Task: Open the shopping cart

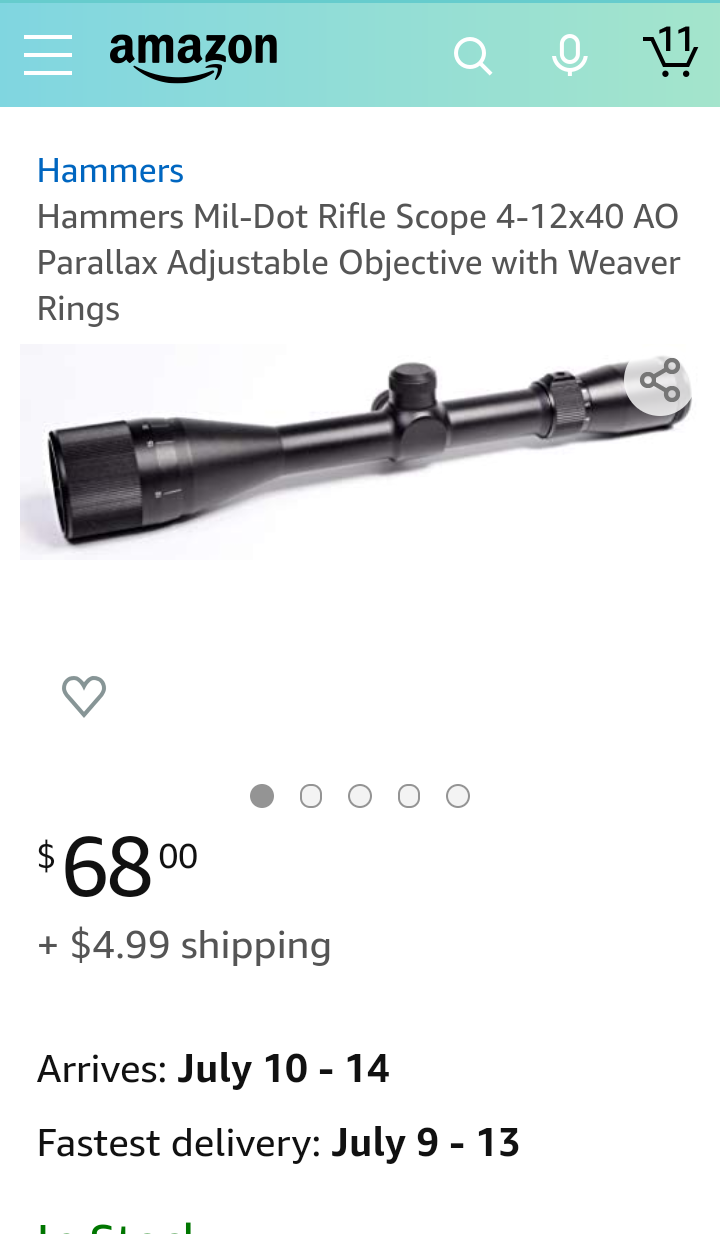Action: coord(669,53)
